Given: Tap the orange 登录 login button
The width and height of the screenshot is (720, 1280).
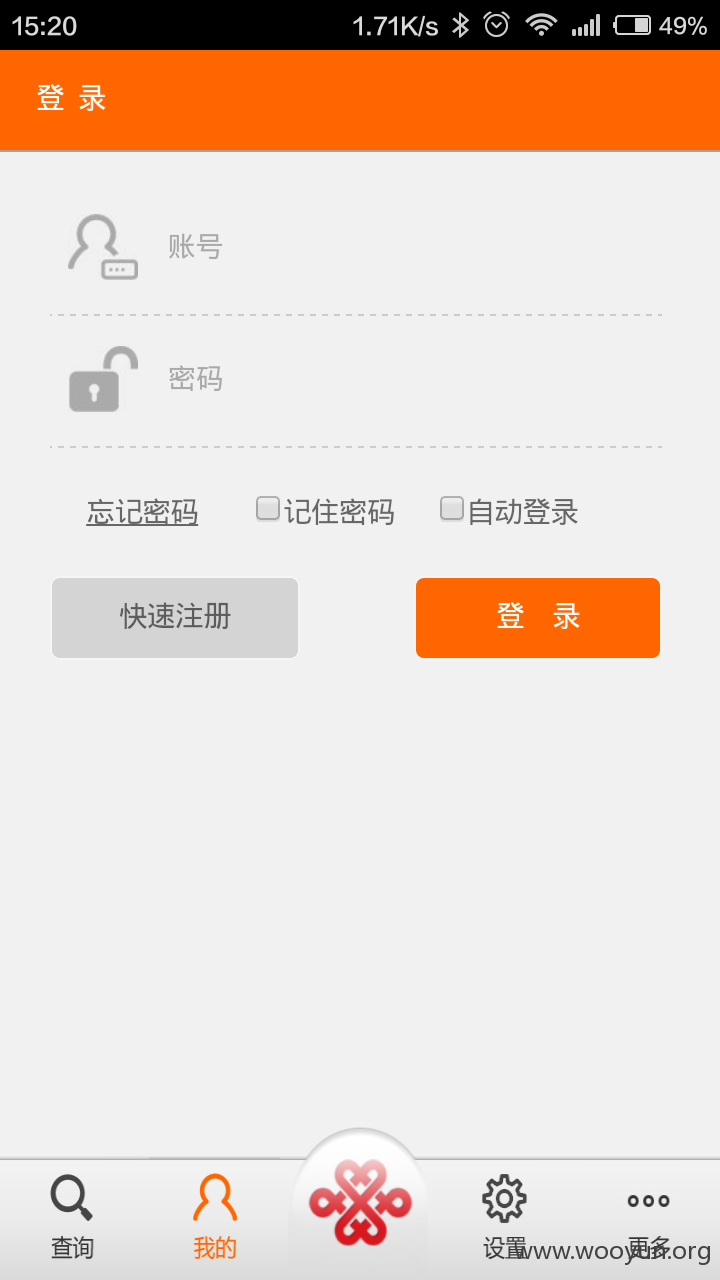Looking at the screenshot, I should 538,618.
